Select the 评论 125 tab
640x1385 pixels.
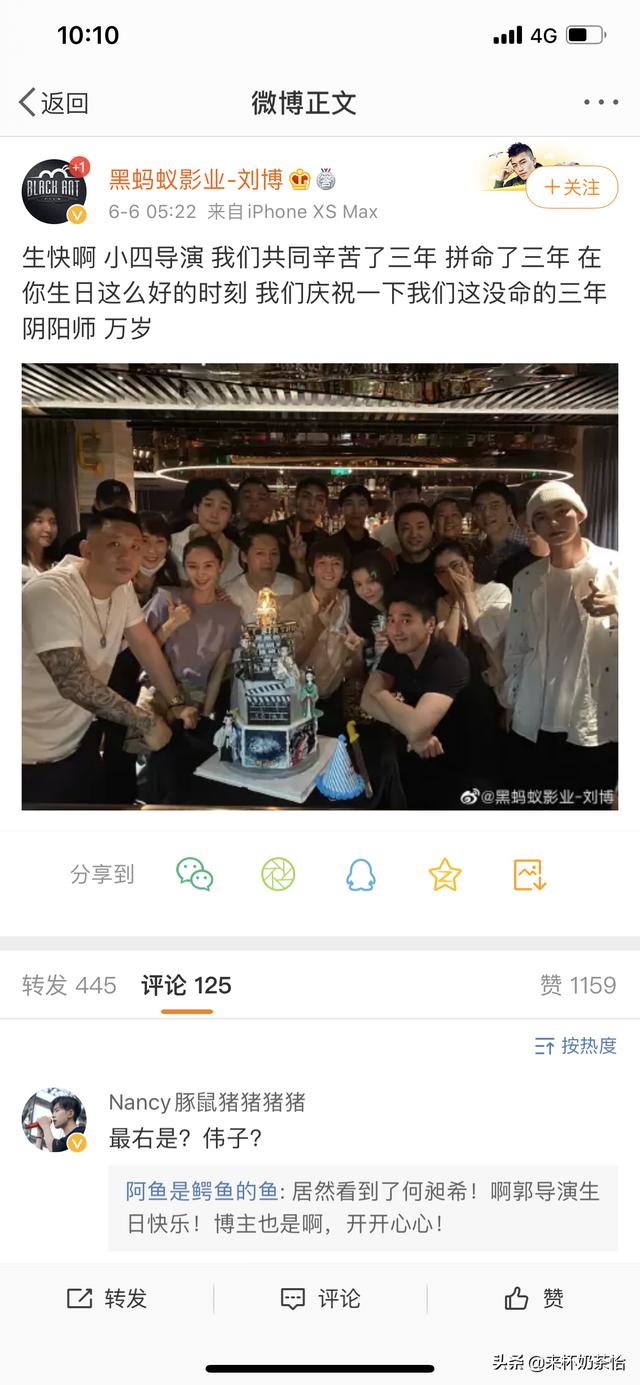[x=186, y=985]
